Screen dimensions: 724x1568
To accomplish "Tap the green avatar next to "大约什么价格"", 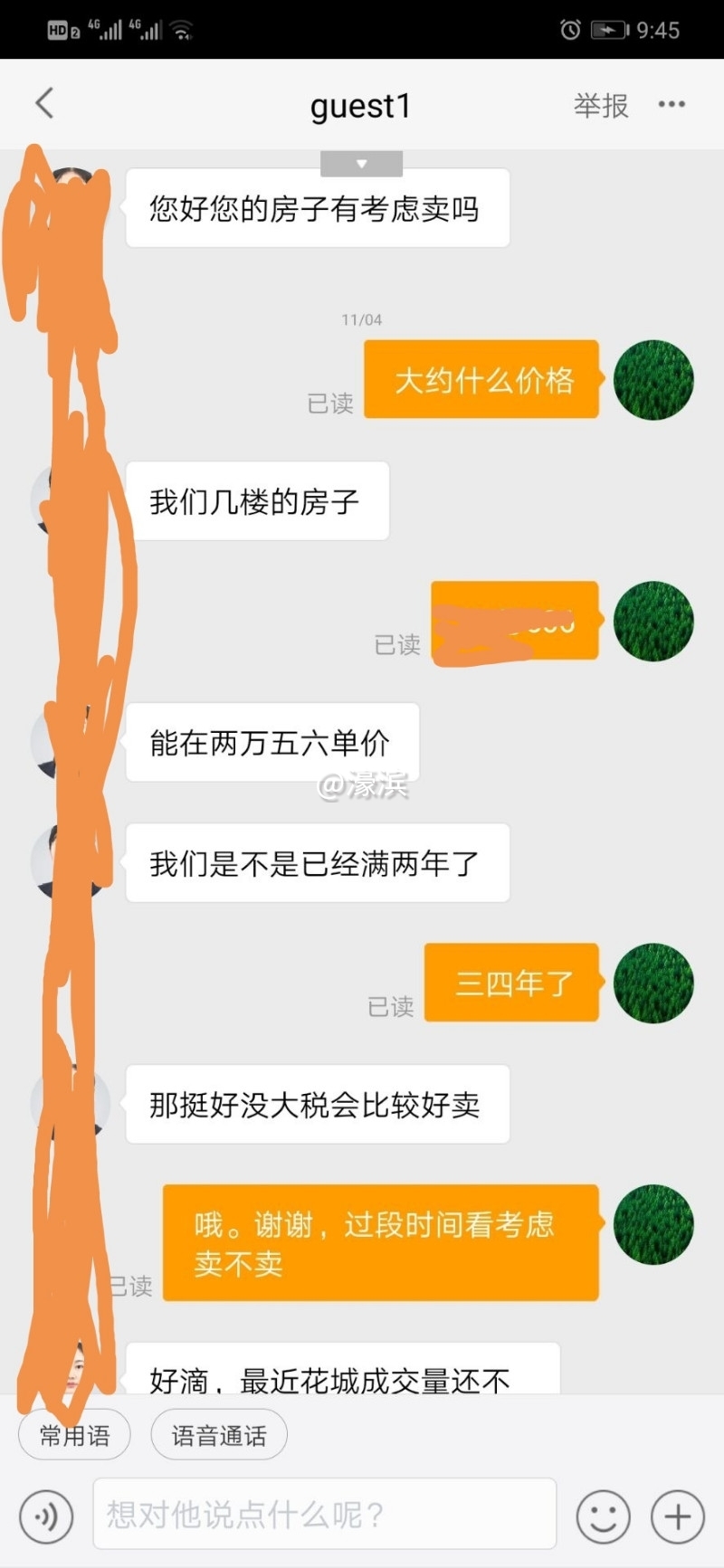I will pyautogui.click(x=653, y=380).
